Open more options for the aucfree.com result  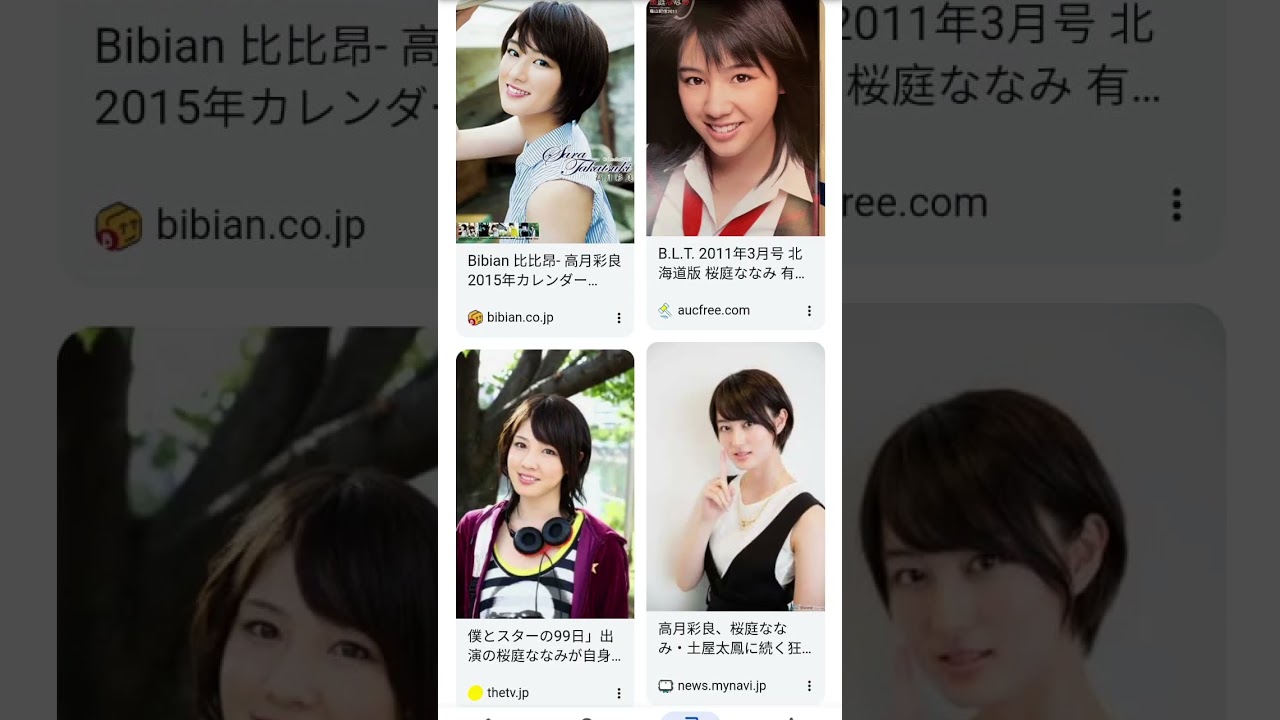tap(809, 311)
